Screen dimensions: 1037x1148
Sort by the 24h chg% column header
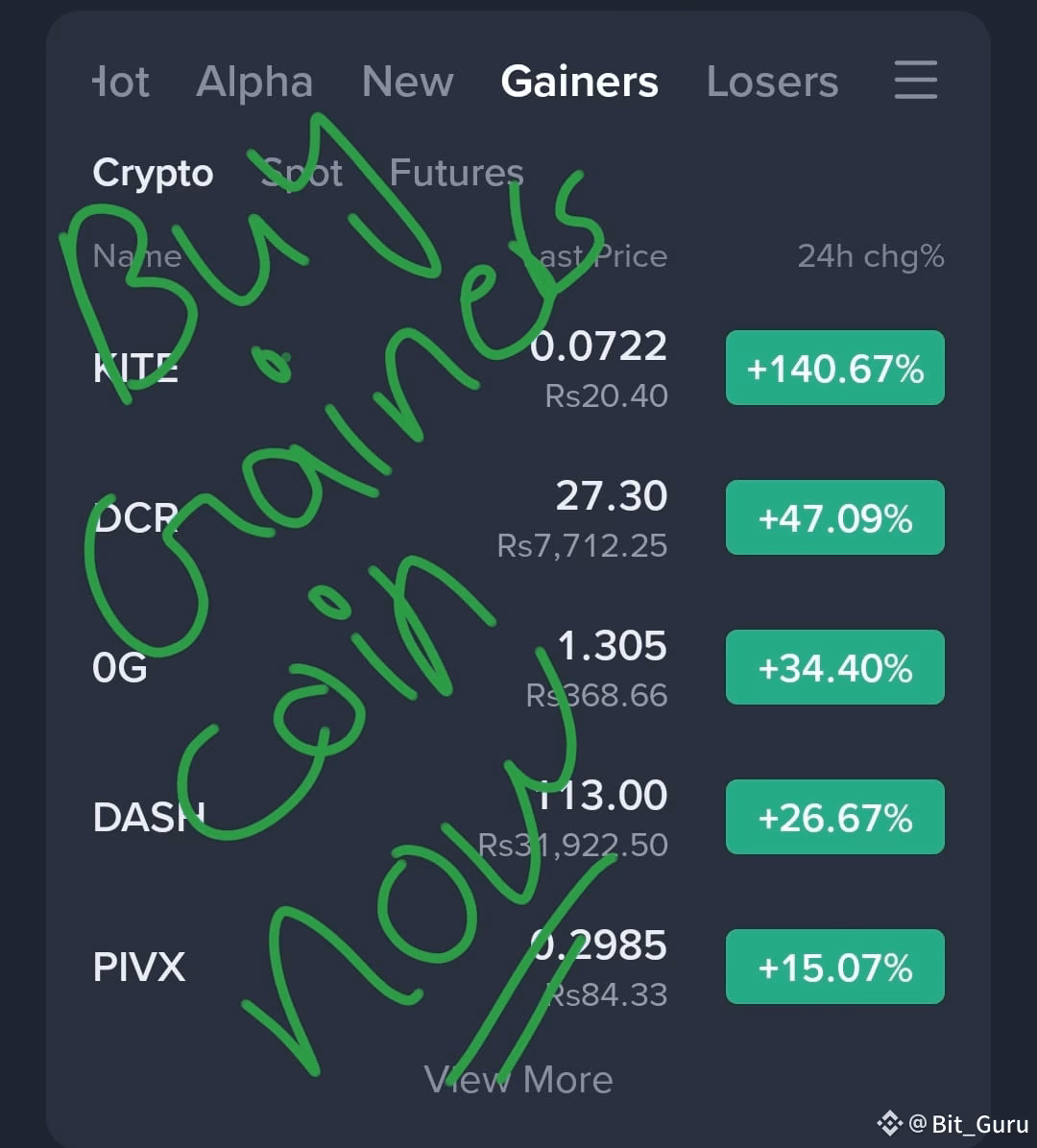click(x=870, y=256)
